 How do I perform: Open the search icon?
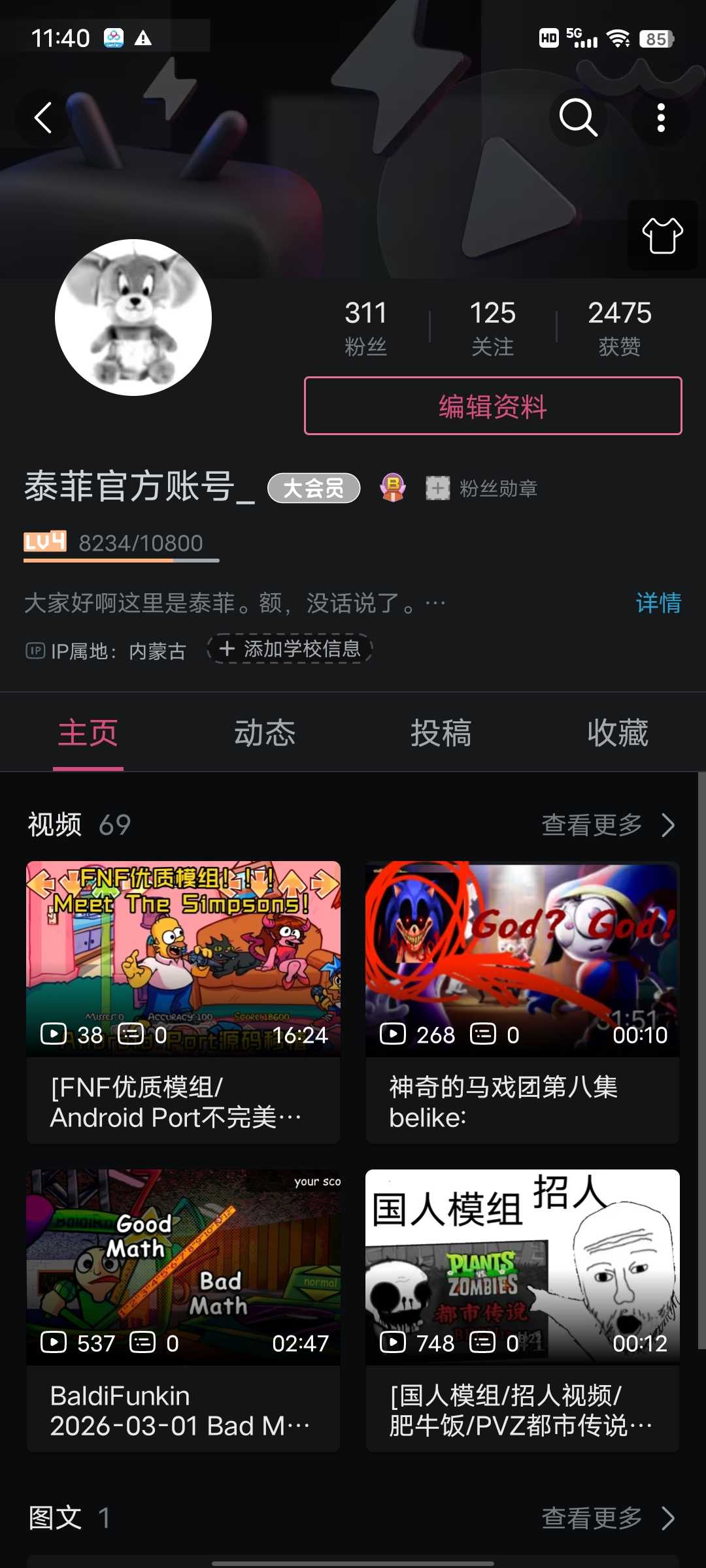click(578, 118)
